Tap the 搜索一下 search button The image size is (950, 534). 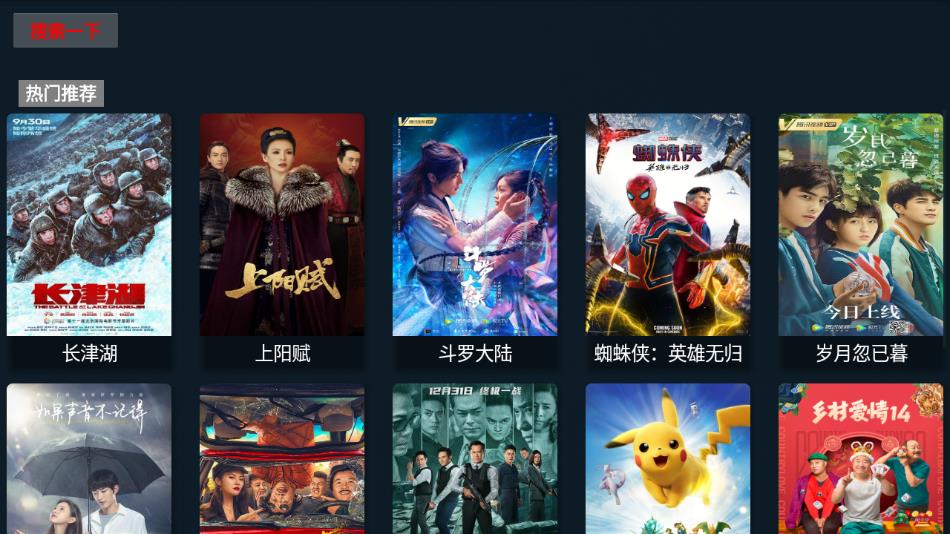[x=65, y=30]
